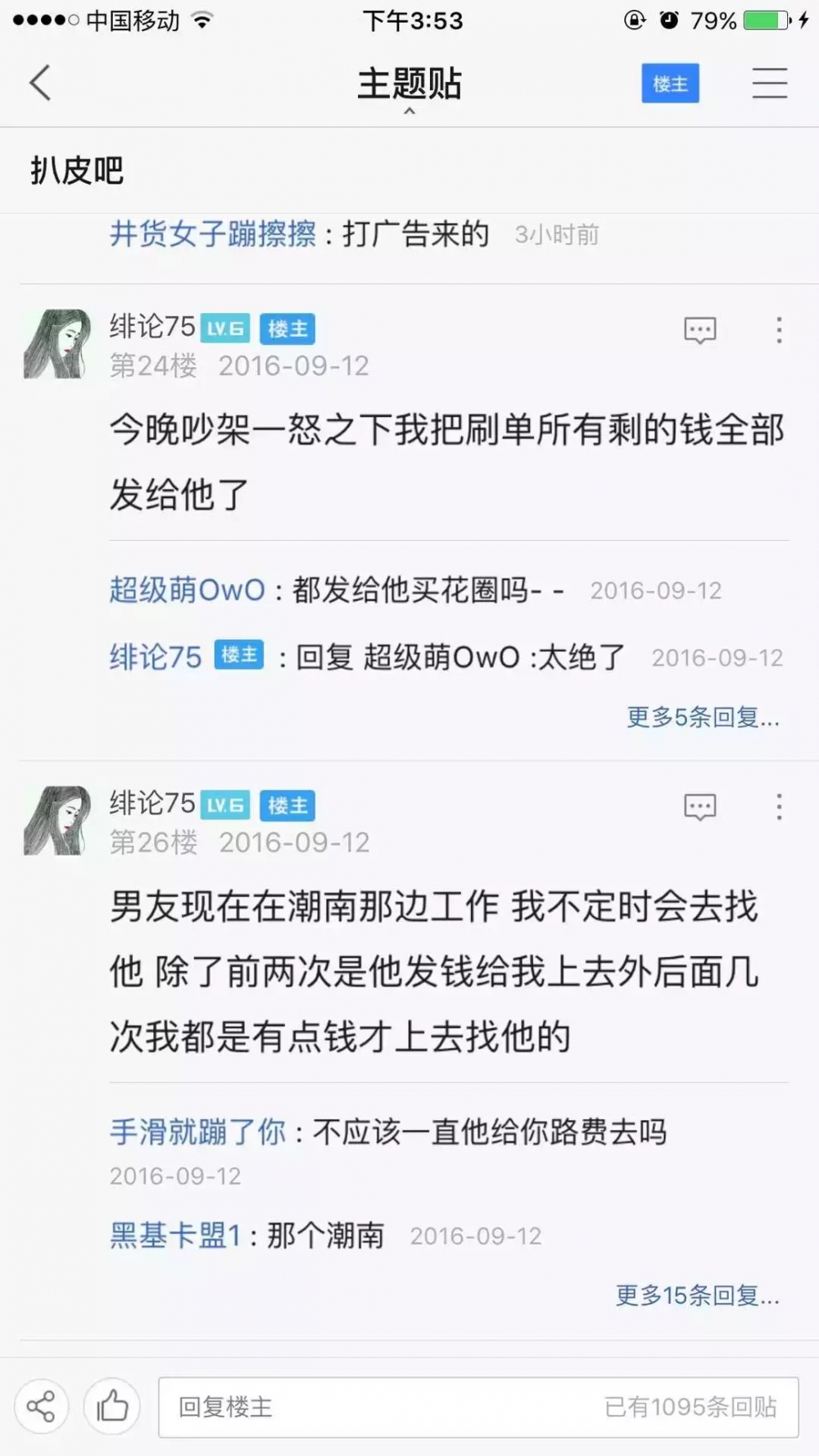Open more options for floor 24
The image size is (819, 1456).
(x=779, y=329)
